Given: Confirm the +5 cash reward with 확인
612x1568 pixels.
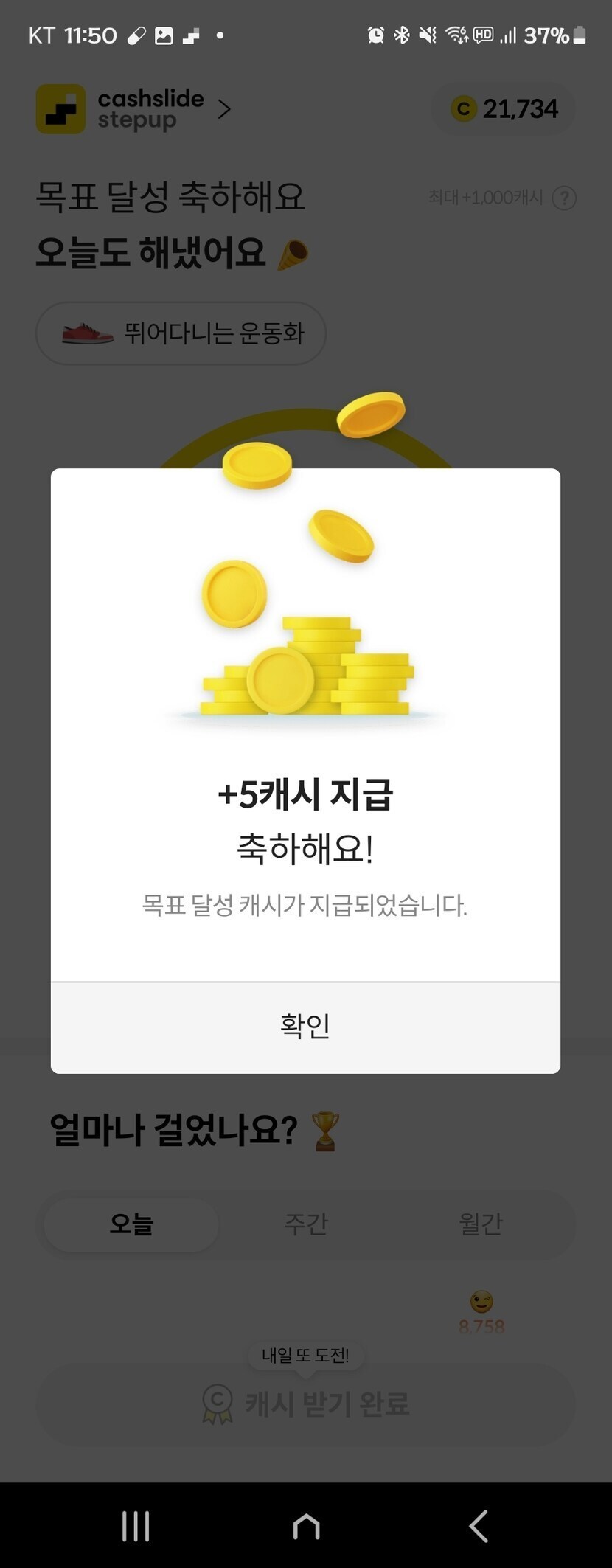Looking at the screenshot, I should (305, 1026).
